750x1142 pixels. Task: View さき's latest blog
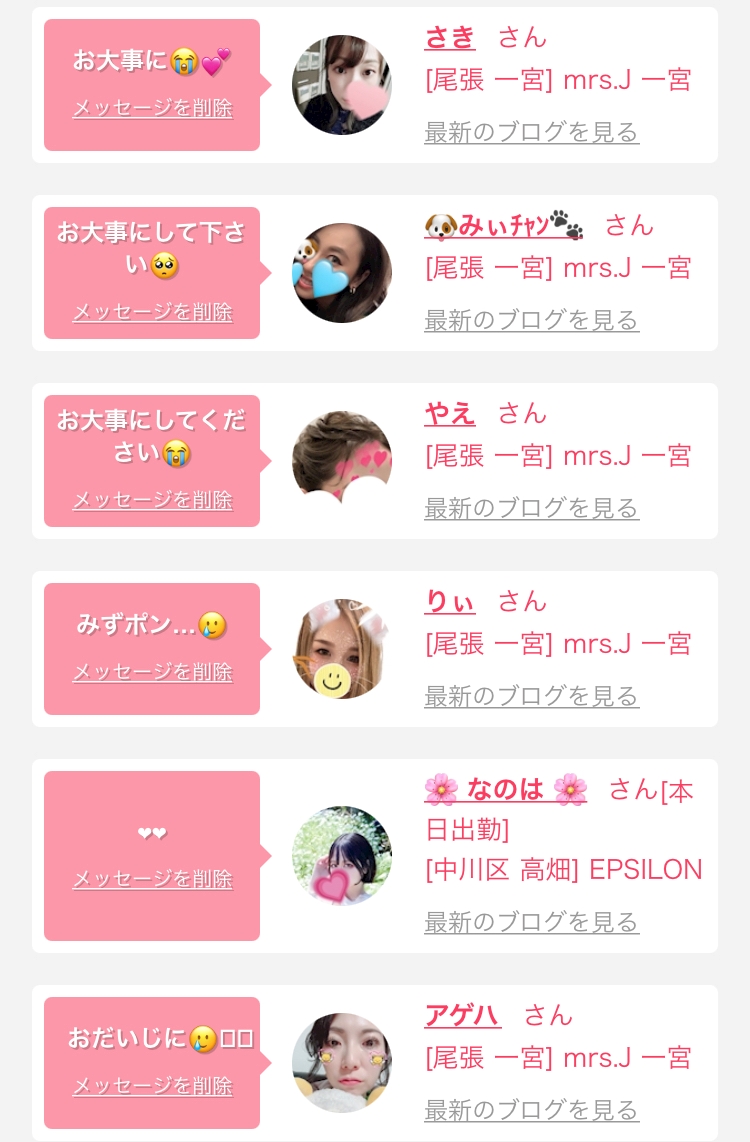(532, 132)
